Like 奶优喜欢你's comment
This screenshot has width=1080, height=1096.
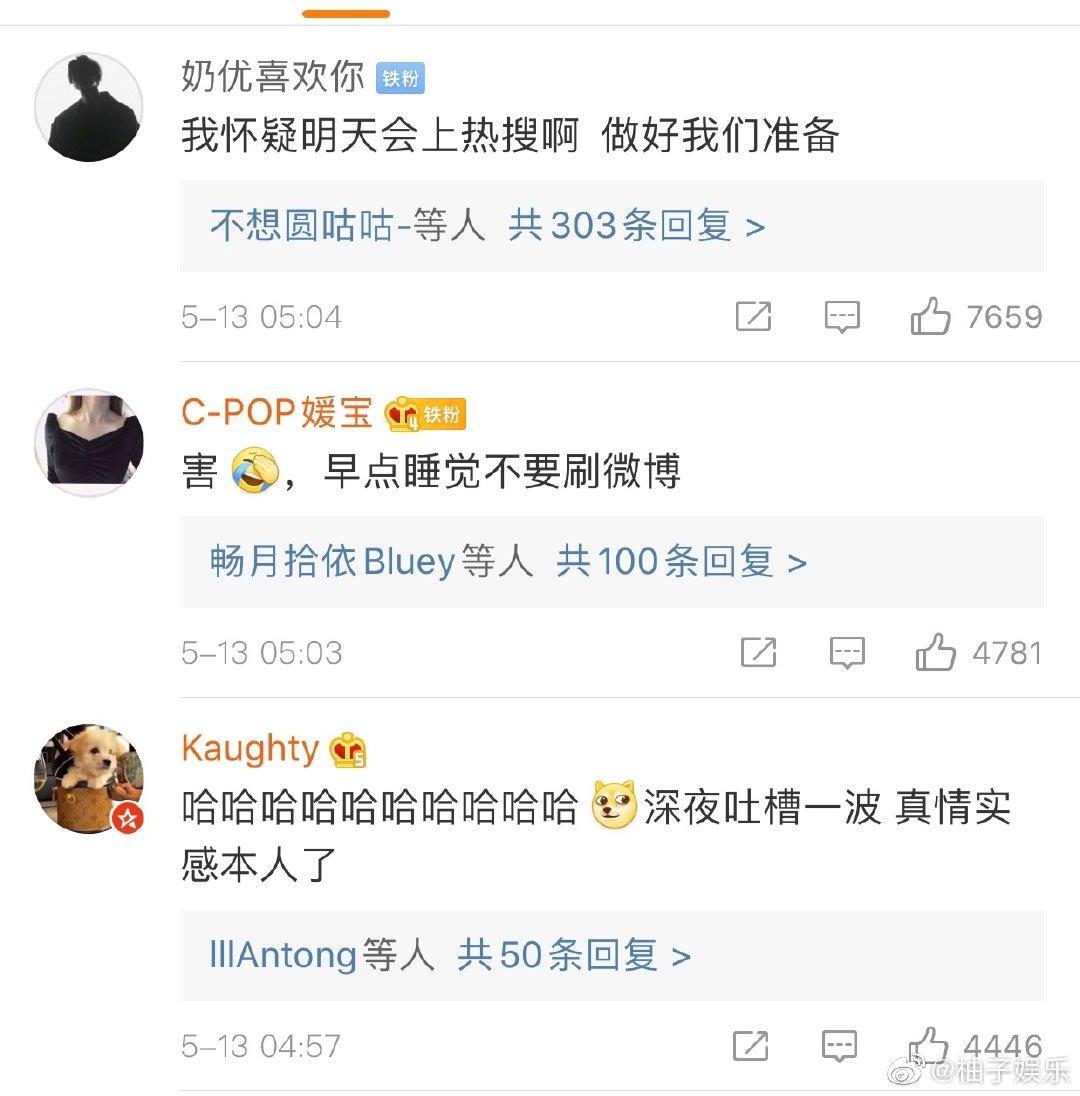point(930,318)
